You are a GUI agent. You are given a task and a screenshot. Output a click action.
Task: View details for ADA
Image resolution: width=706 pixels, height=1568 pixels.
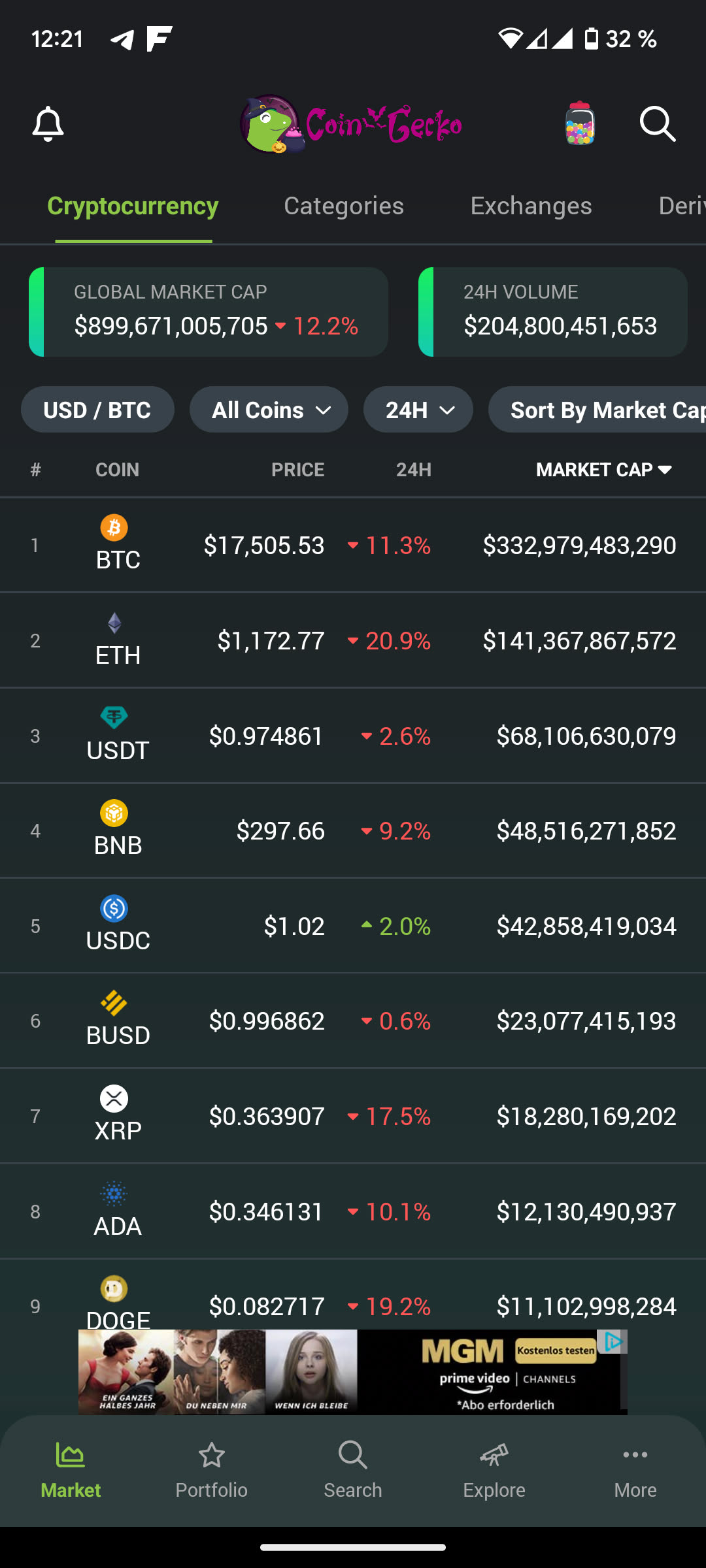click(353, 1211)
